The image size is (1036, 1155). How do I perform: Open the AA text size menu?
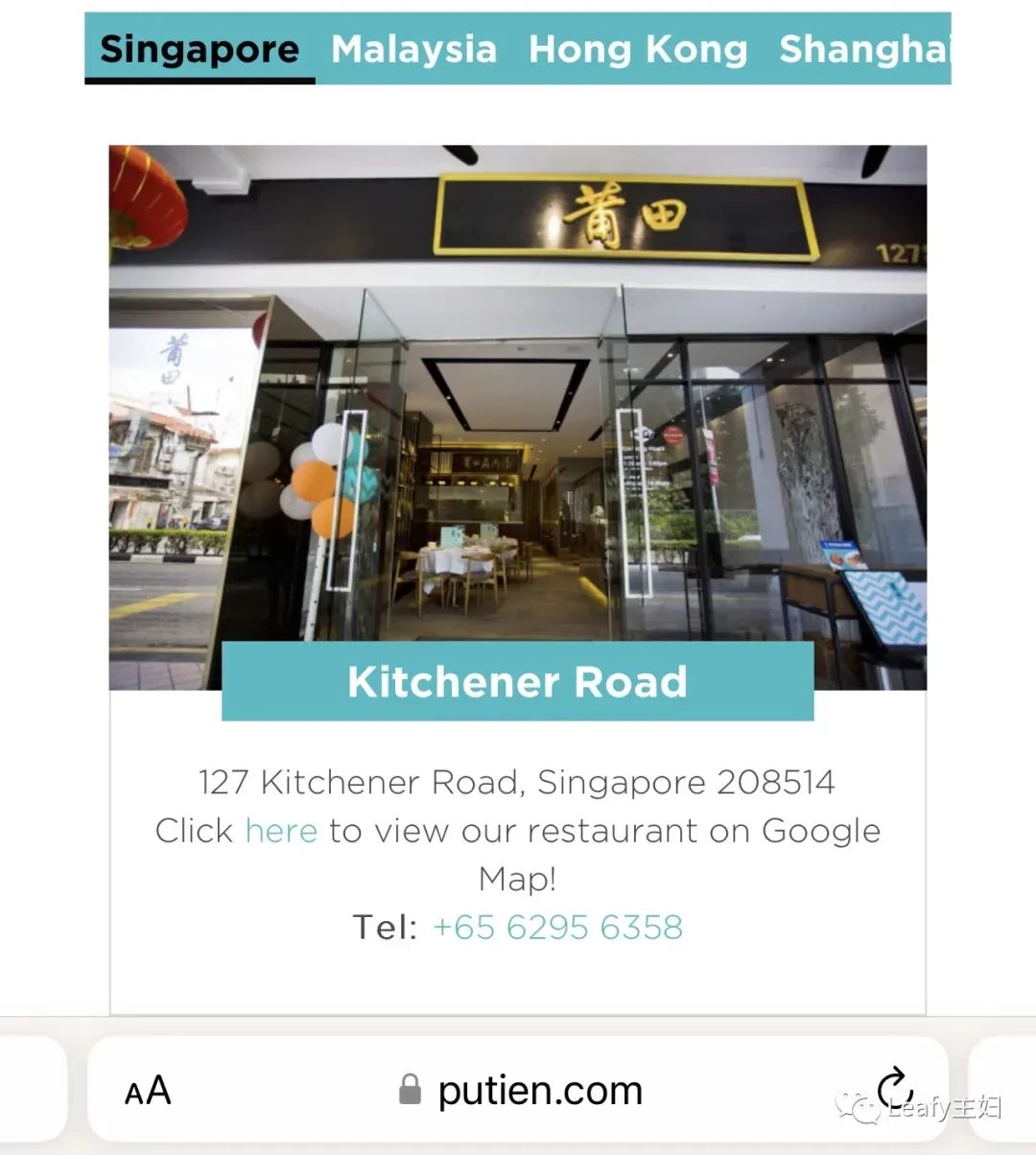coord(148,1091)
